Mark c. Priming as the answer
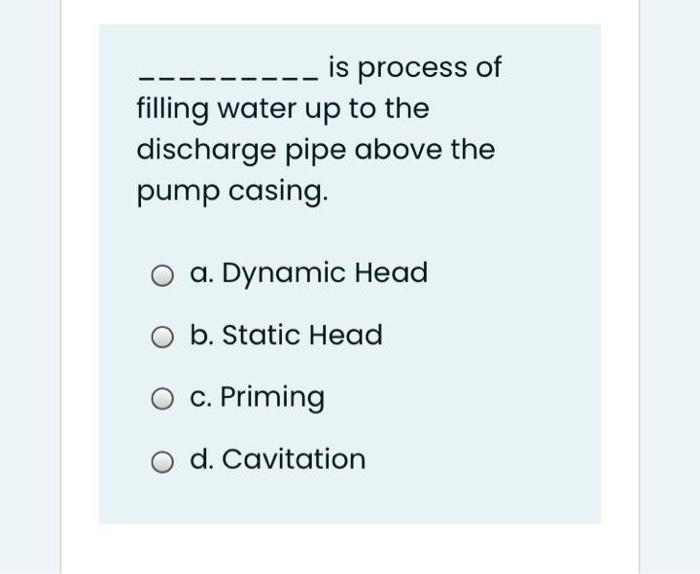The width and height of the screenshot is (700, 574). 162,398
